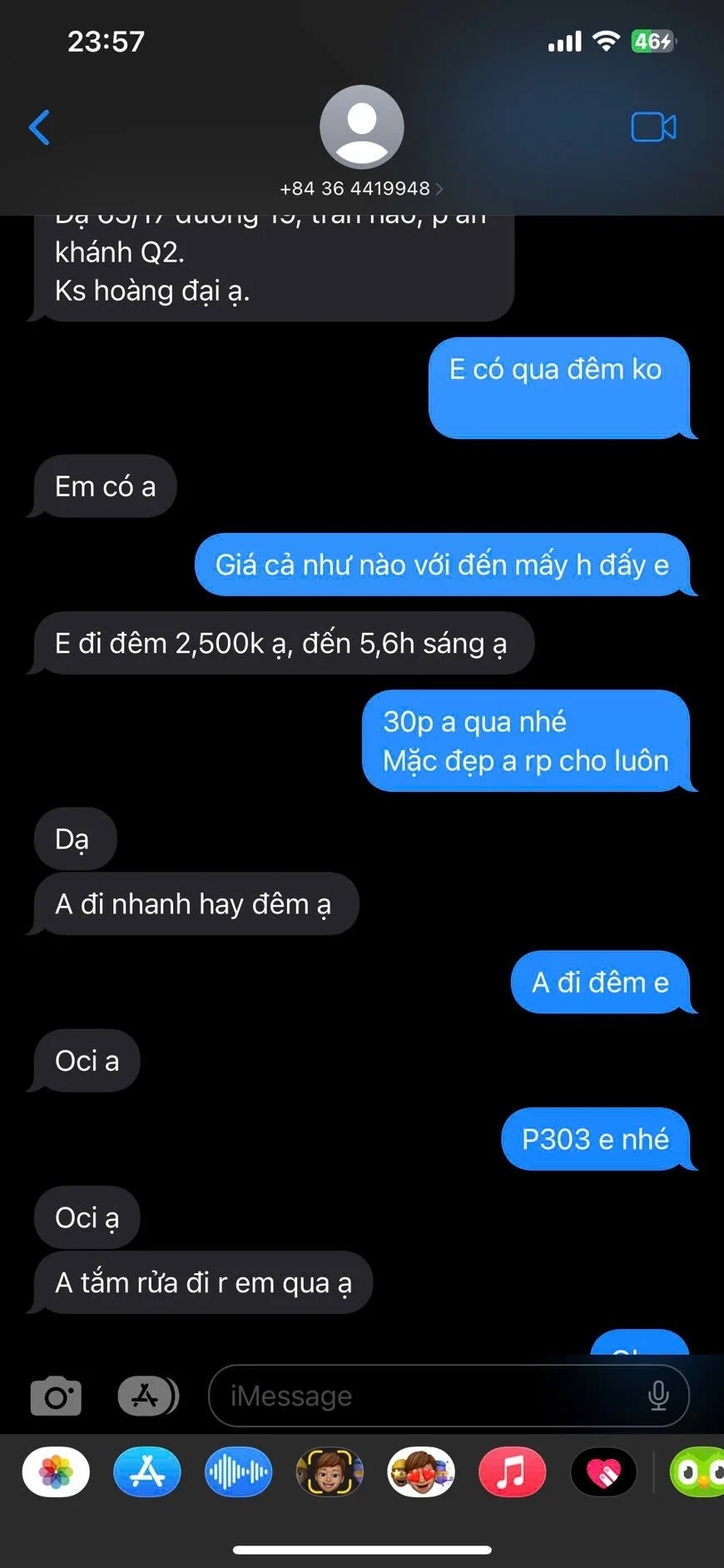This screenshot has width=724, height=1568.
Task: Toggle the iMessage apps drawer button
Action: 148,1396
